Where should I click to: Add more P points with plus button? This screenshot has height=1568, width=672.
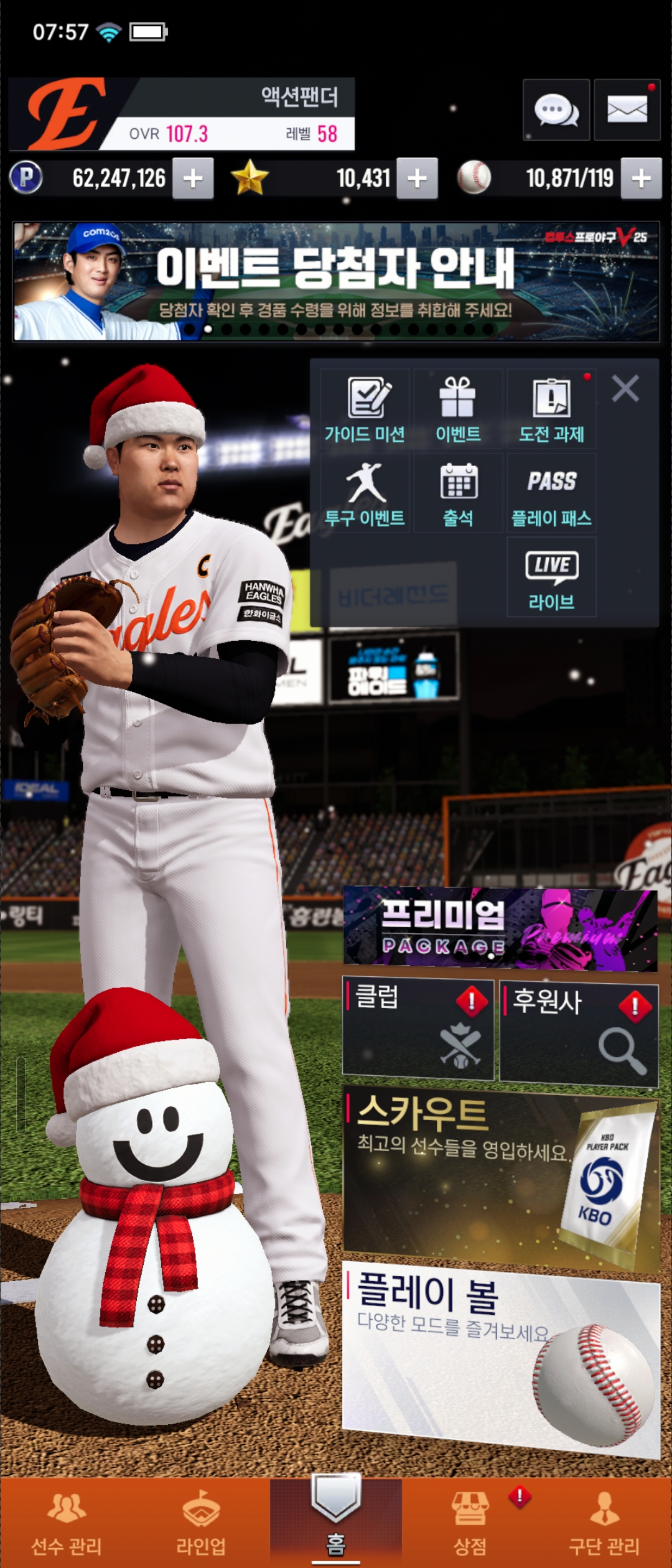coord(193,179)
